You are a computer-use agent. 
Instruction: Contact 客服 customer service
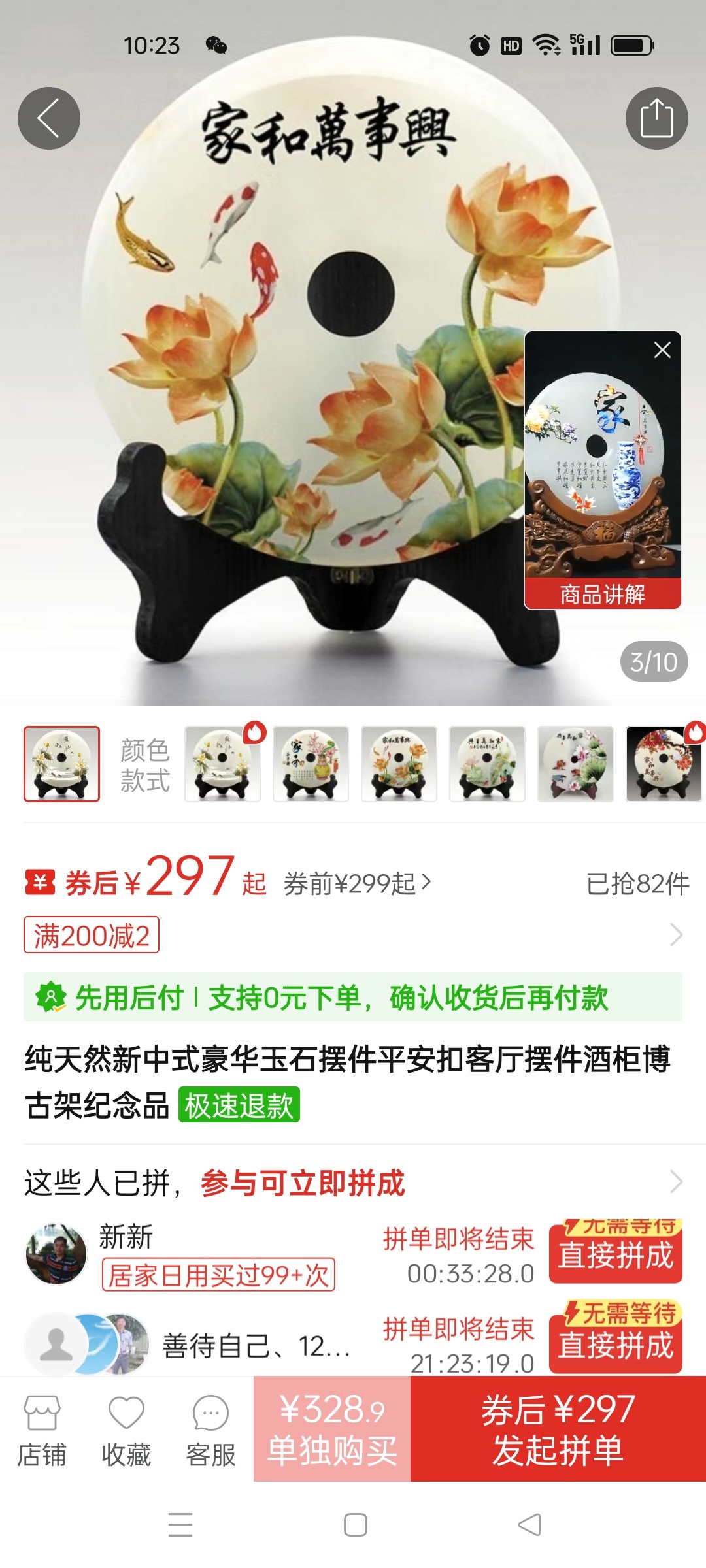[210, 1429]
